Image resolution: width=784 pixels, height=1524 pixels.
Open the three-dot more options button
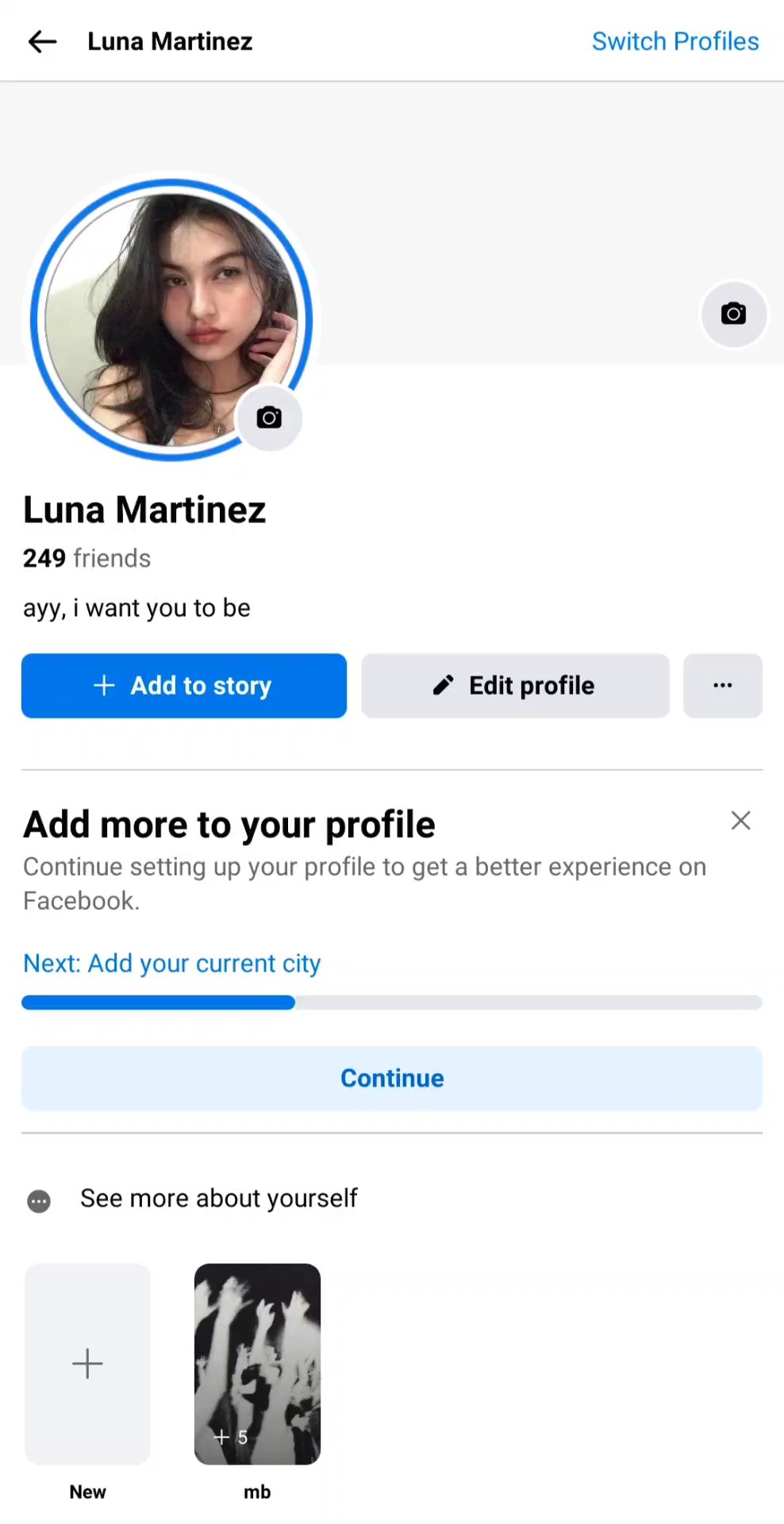click(722, 686)
